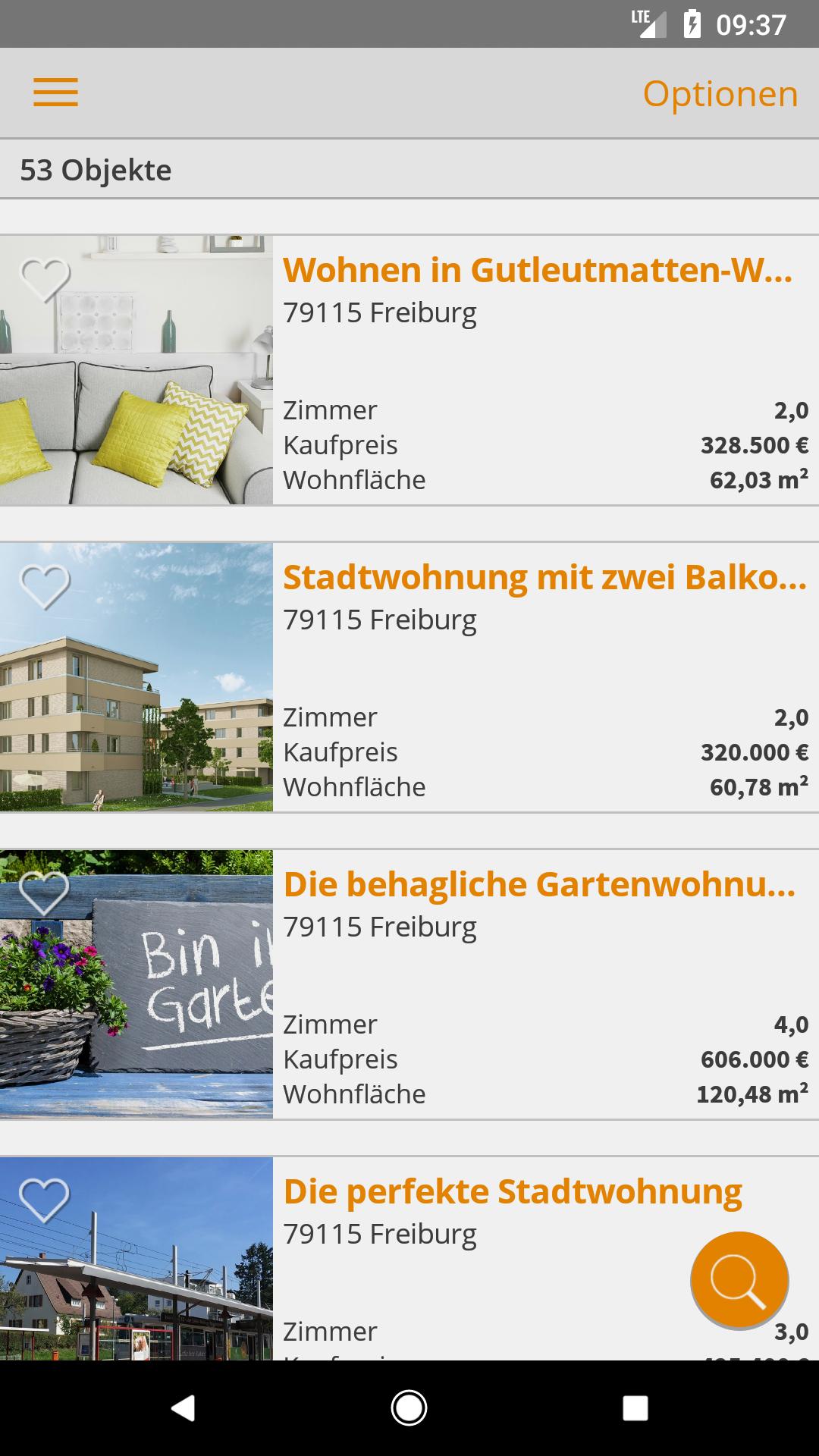This screenshot has width=819, height=1456.
Task: Favorite the Wohnen in Gutleutmatten listing
Action: [x=44, y=279]
